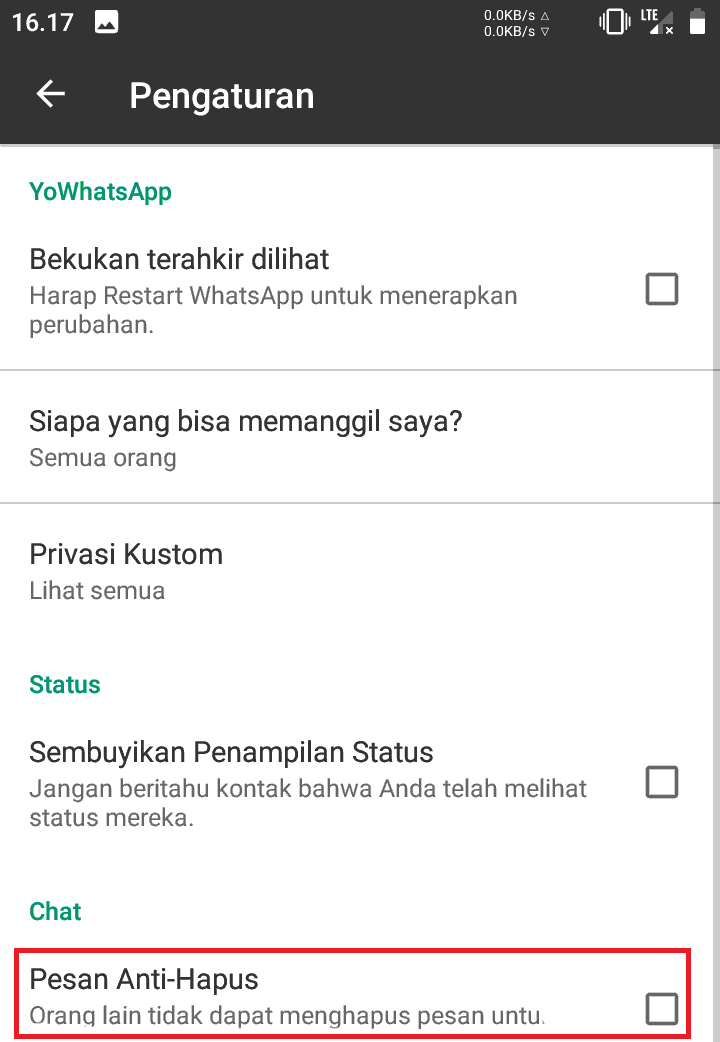Tap the Pengaturan title in the header
This screenshot has height=1042, width=720.
tap(221, 95)
